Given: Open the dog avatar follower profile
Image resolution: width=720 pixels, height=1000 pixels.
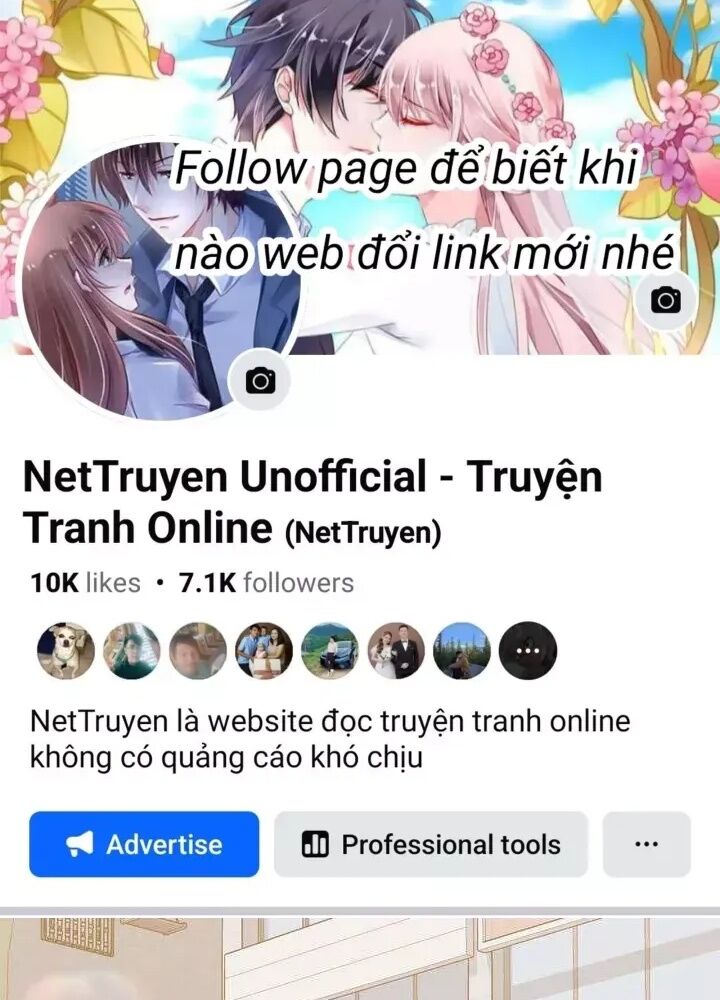Looking at the screenshot, I should (x=66, y=651).
